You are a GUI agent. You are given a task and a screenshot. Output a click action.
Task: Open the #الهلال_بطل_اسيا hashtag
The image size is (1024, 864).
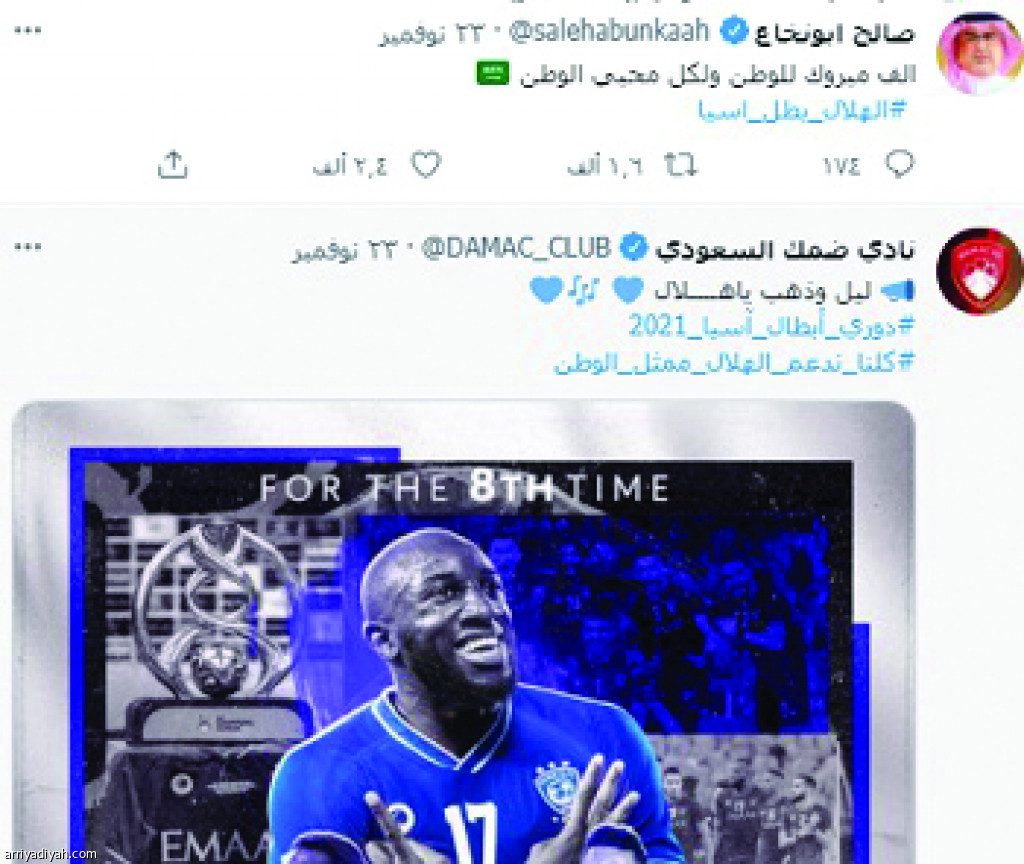[x=802, y=111]
